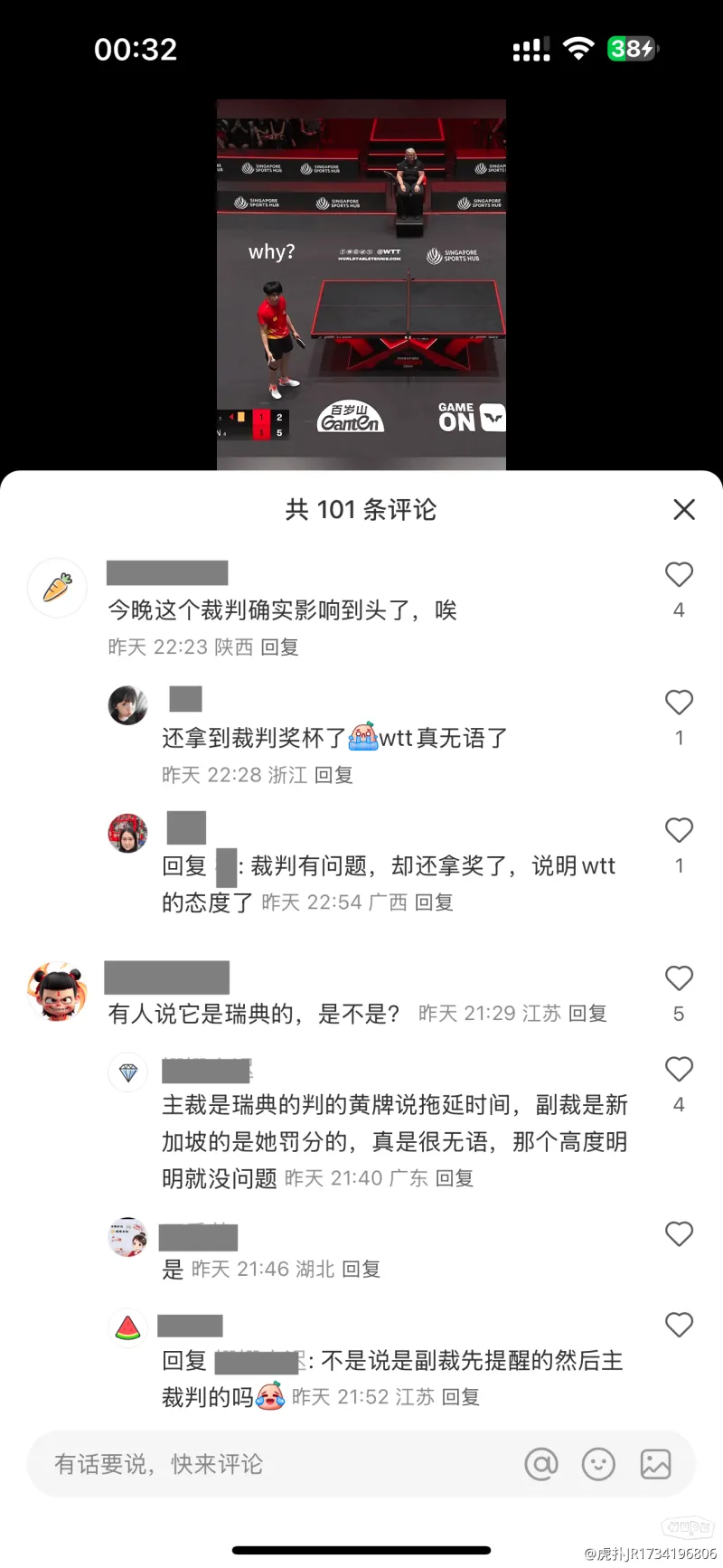Reply to the 江苏 comment posted 21:29

(x=587, y=1014)
